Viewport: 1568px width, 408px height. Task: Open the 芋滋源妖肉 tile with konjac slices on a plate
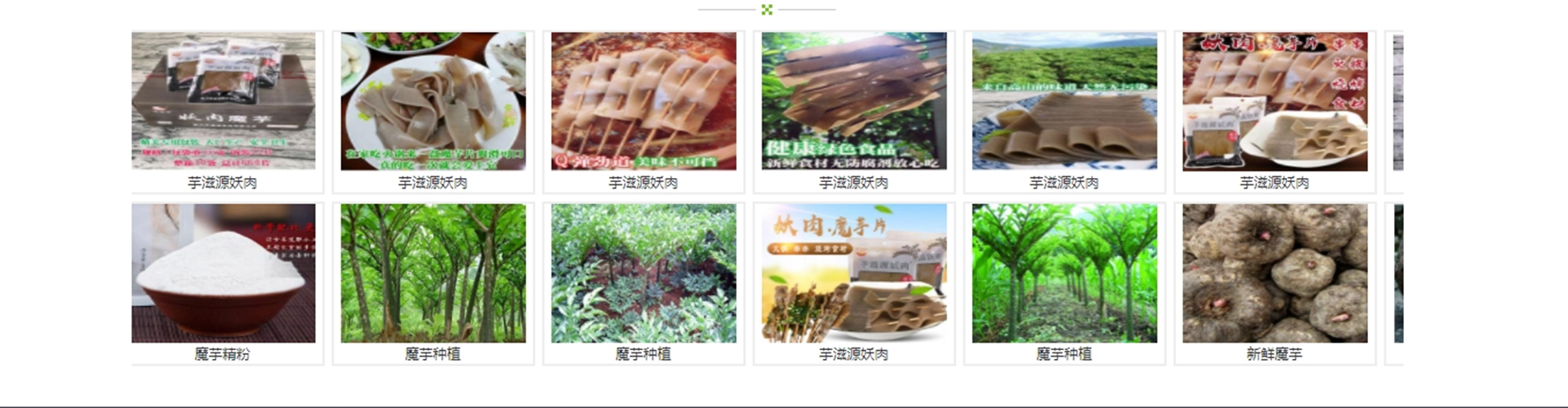pos(433,102)
